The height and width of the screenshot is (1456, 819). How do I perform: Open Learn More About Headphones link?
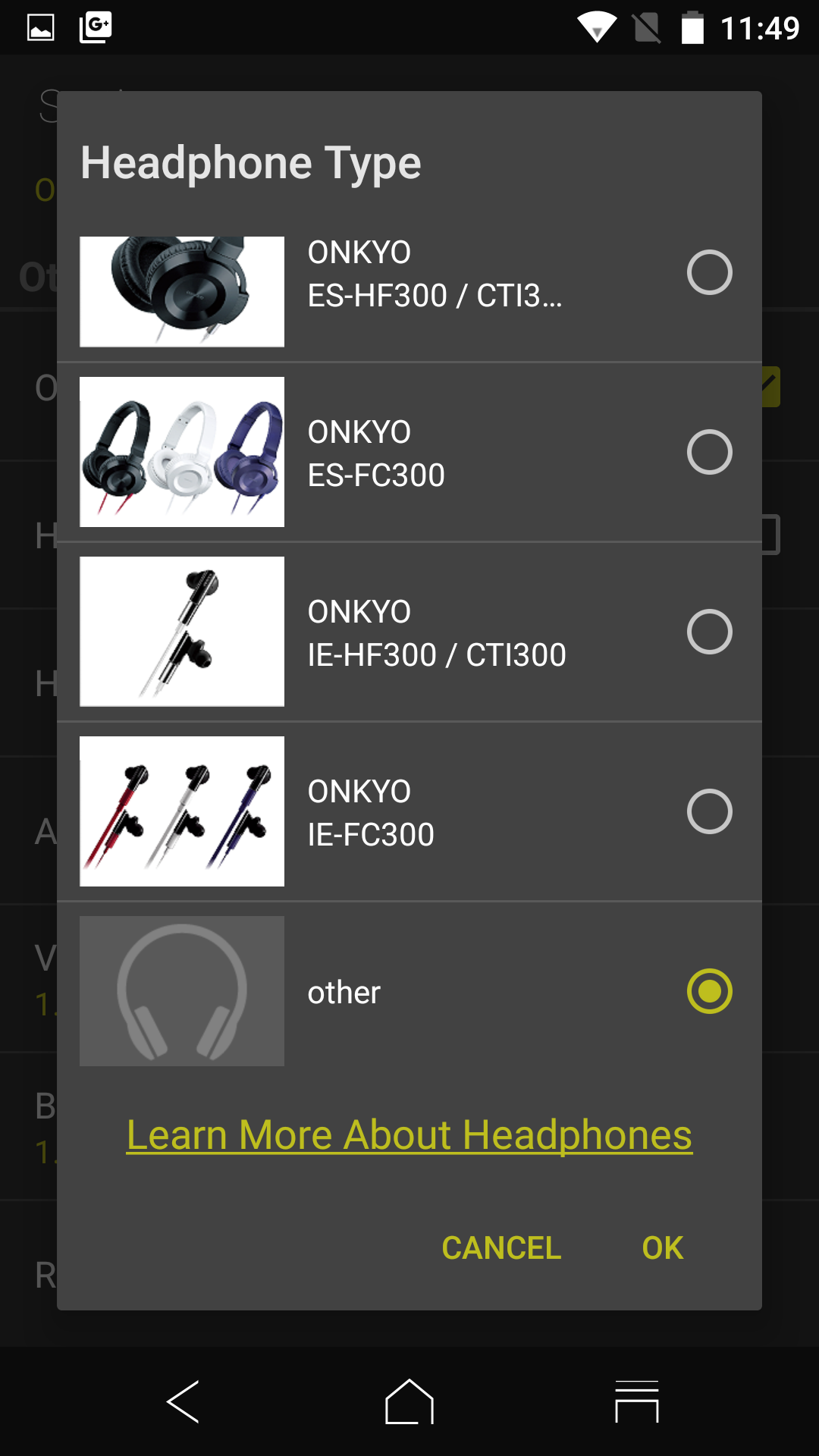click(x=409, y=1135)
